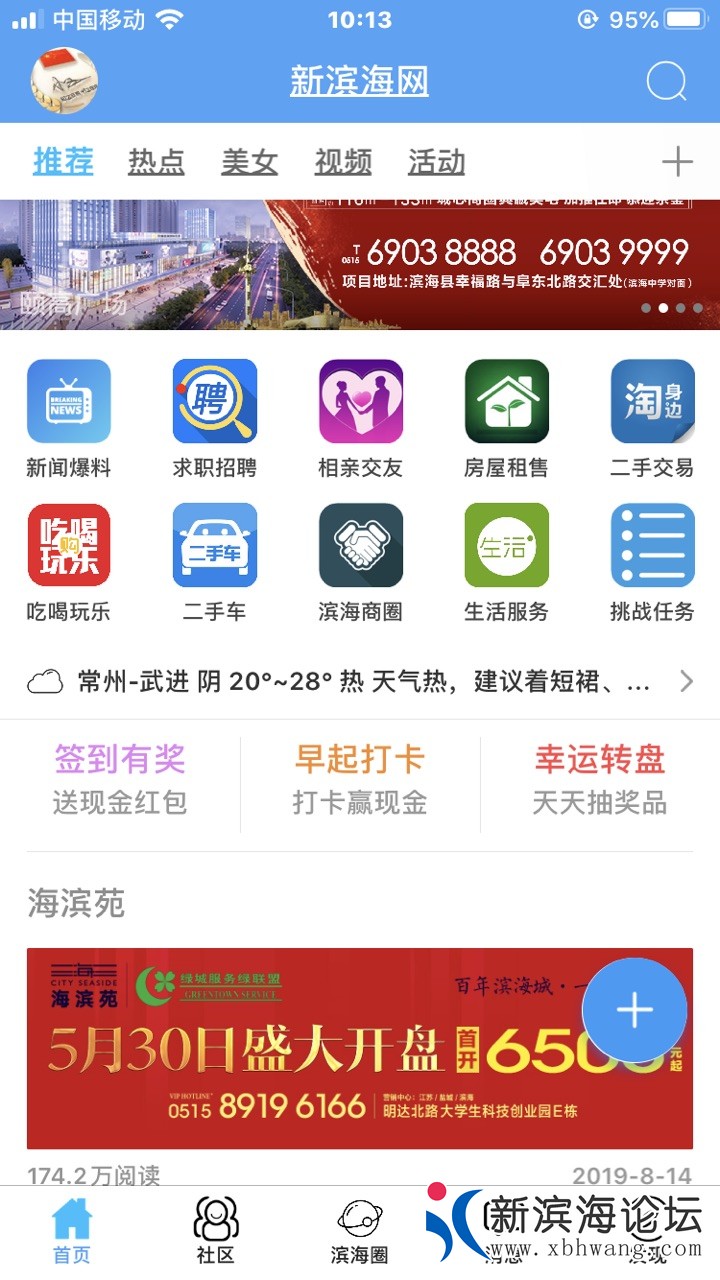Open the search icon in header
The width and height of the screenshot is (720, 1280).
pos(666,81)
